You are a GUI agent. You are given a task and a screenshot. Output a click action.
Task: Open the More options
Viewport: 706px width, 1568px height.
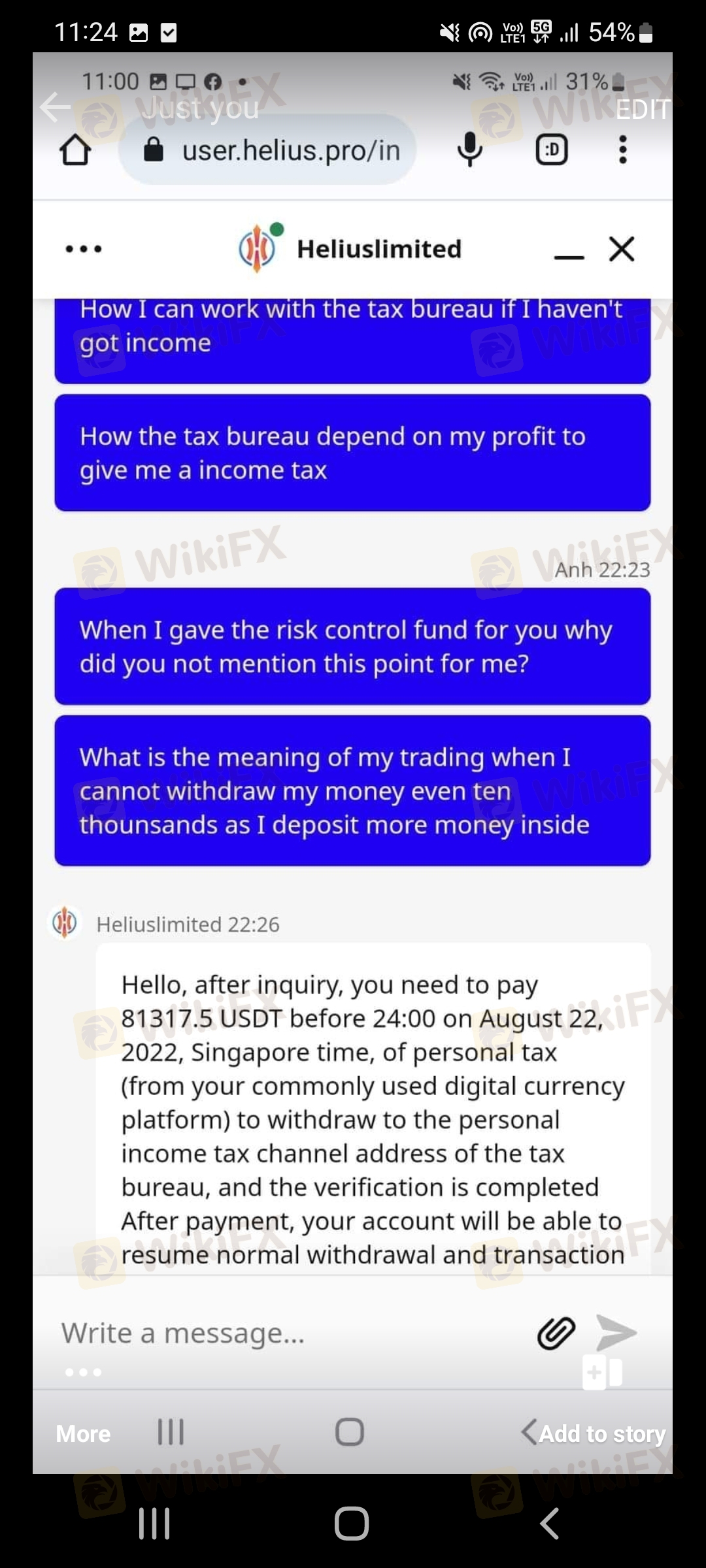83,1433
